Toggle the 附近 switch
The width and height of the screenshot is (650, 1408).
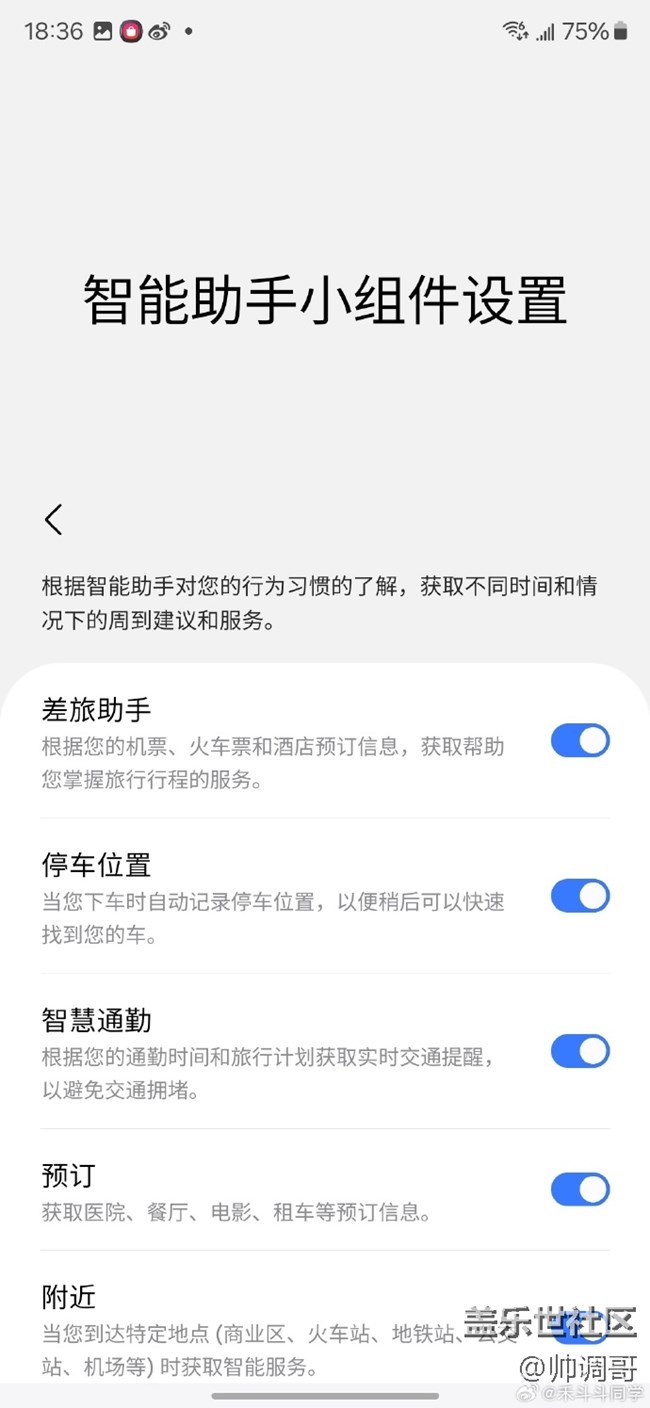(x=582, y=1326)
